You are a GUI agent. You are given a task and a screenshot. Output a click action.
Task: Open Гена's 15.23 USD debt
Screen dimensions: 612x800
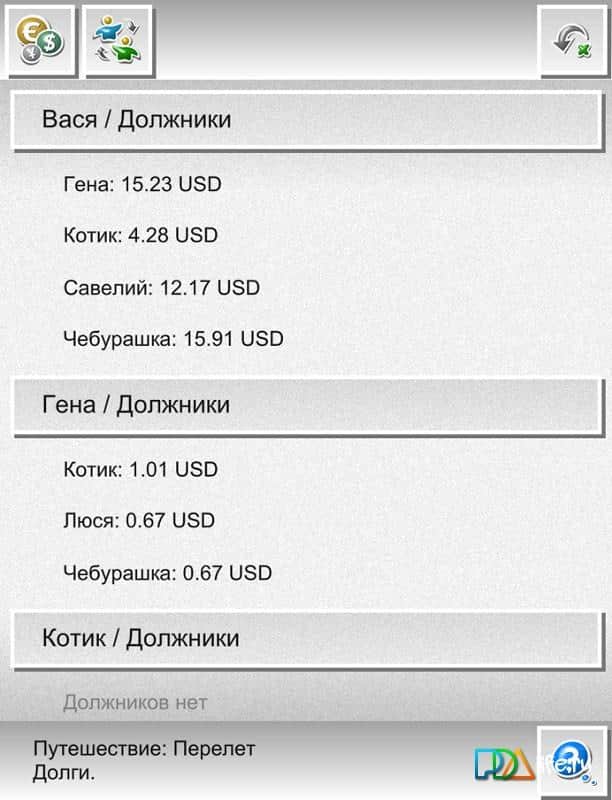(142, 184)
